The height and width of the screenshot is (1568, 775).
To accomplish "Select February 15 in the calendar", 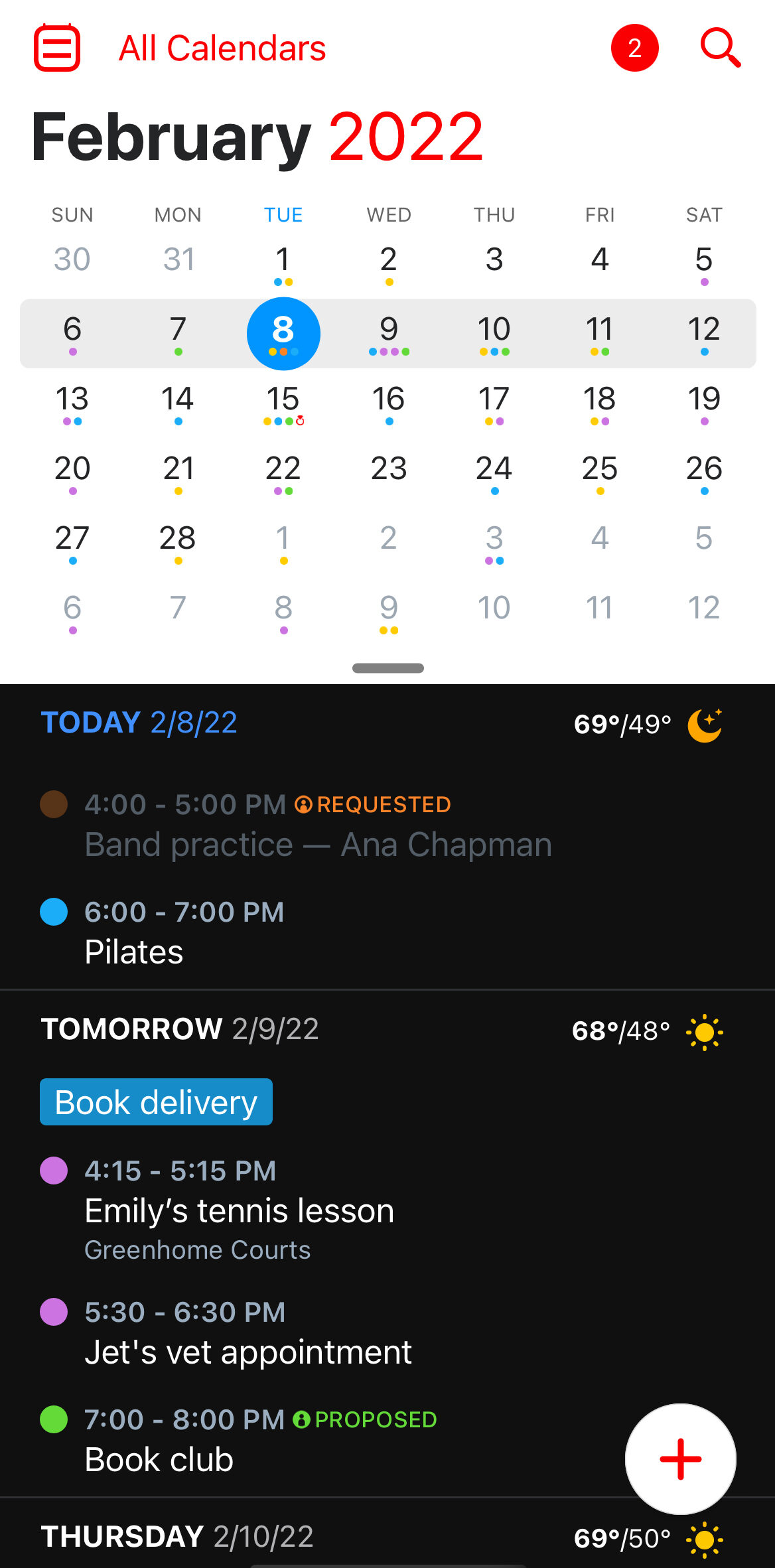I will 283,403.
